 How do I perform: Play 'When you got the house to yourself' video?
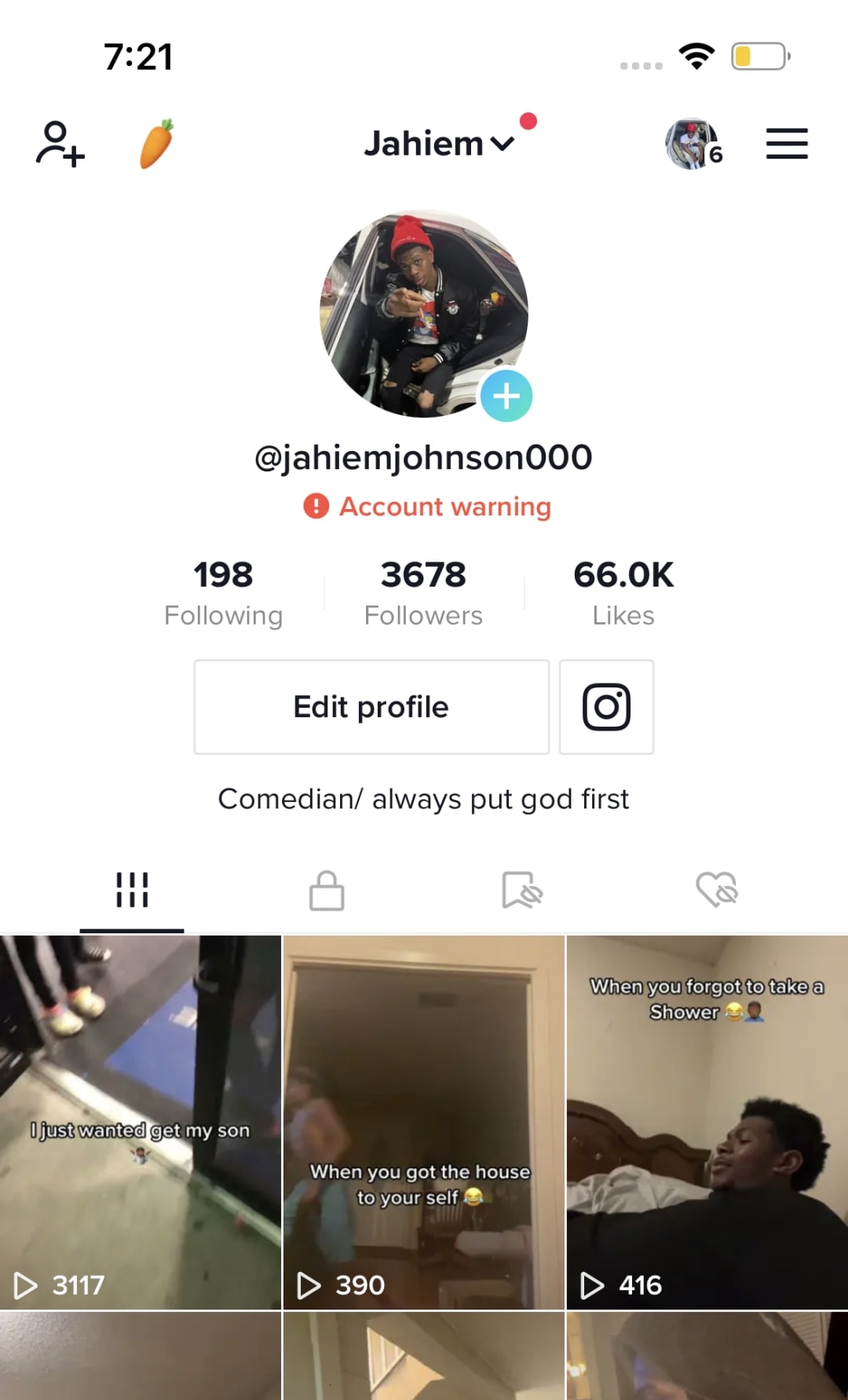coord(424,1122)
